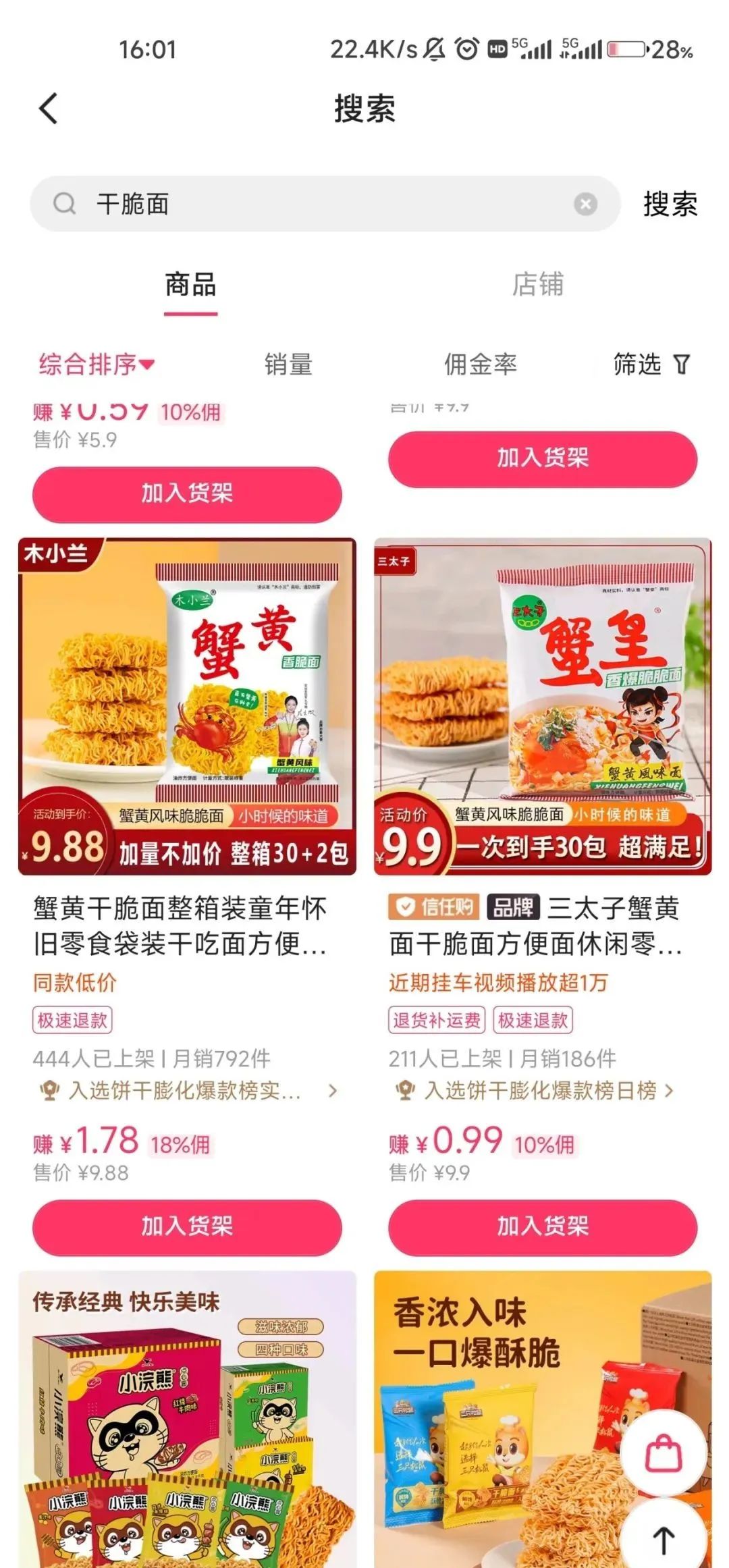Add the ¥5.9 item to shelf
The width and height of the screenshot is (729, 1568).
tap(187, 493)
